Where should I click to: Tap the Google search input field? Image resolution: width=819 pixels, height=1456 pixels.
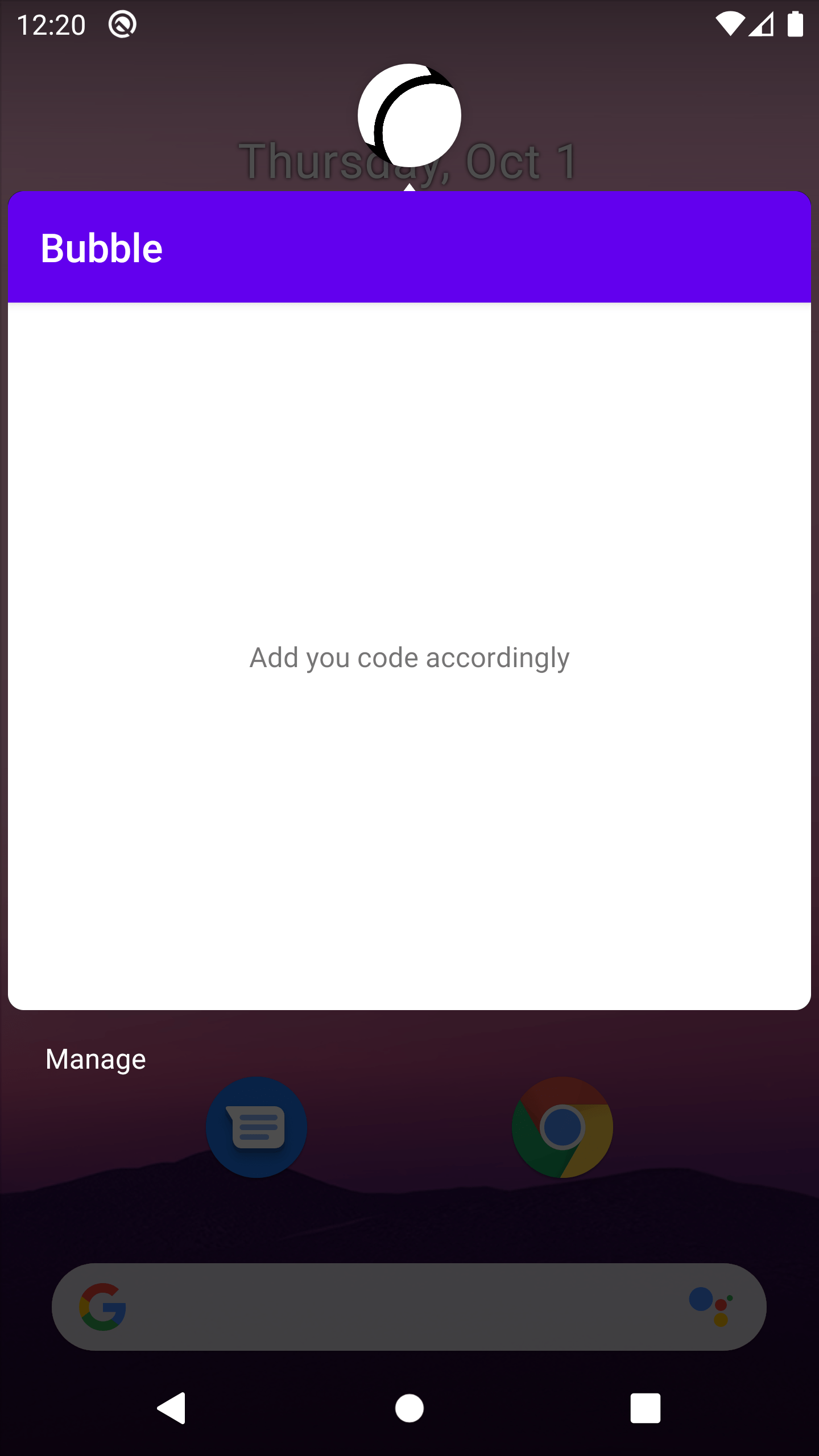coord(398,1306)
